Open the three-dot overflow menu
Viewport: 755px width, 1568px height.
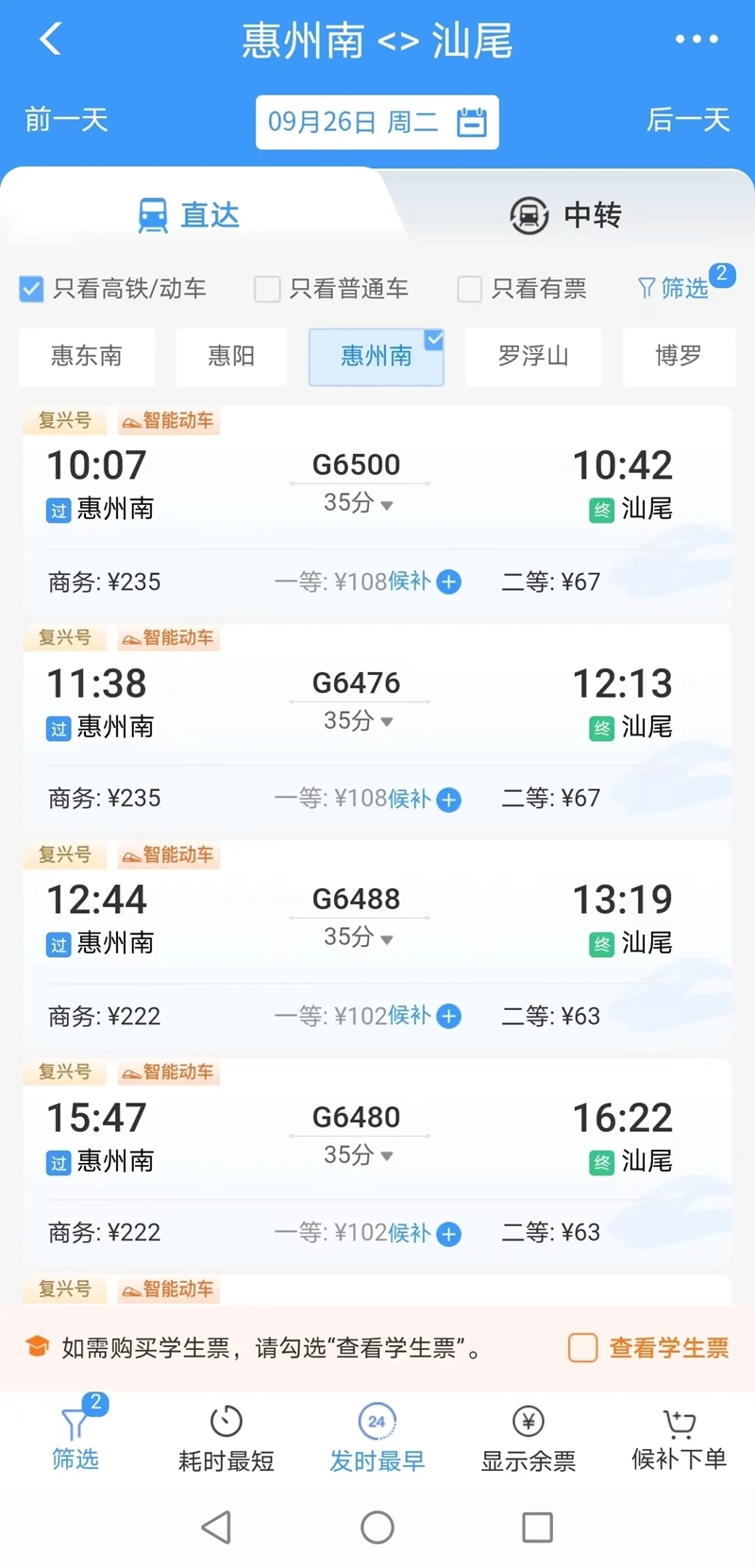point(696,40)
